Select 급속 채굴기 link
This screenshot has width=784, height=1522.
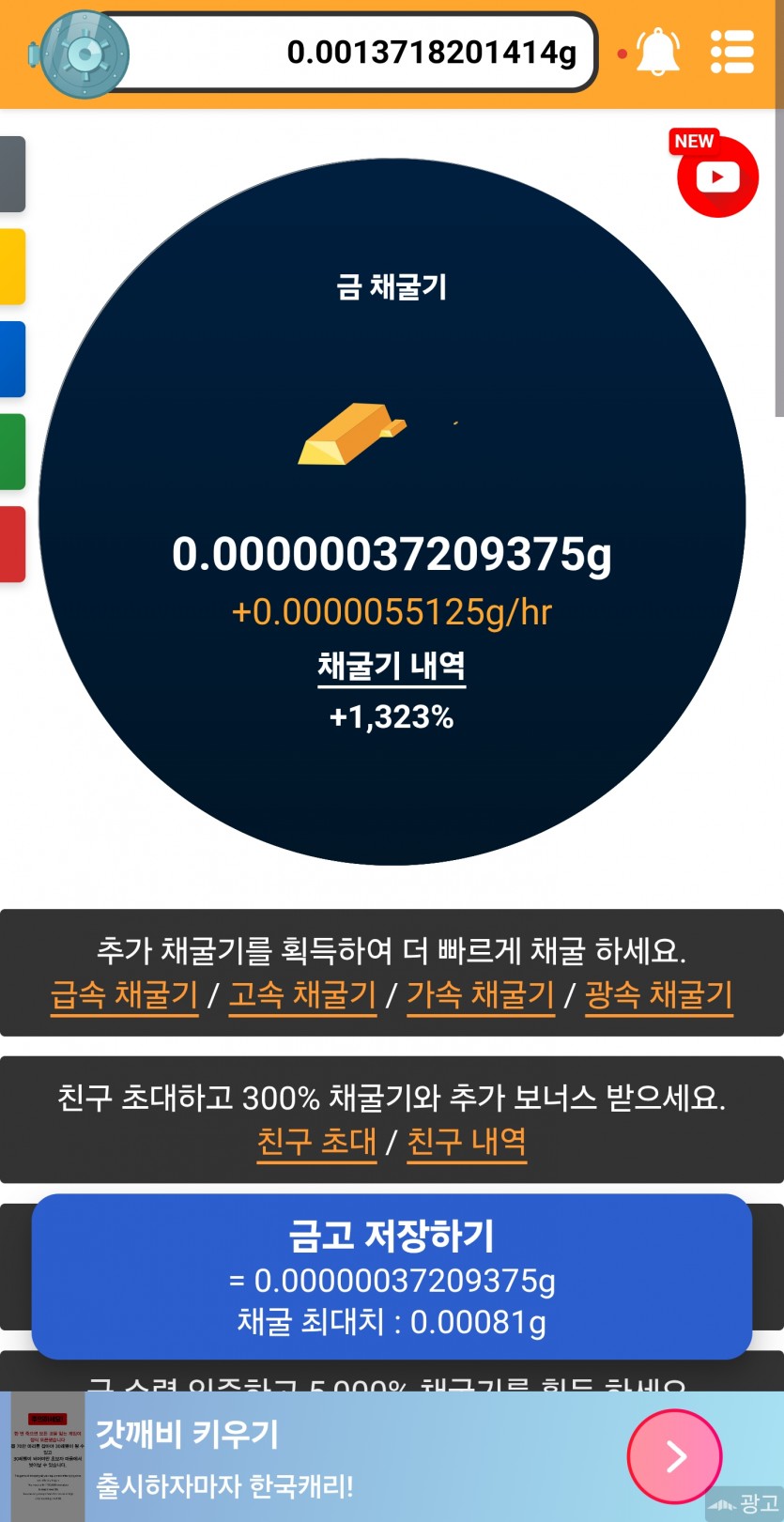tap(125, 994)
